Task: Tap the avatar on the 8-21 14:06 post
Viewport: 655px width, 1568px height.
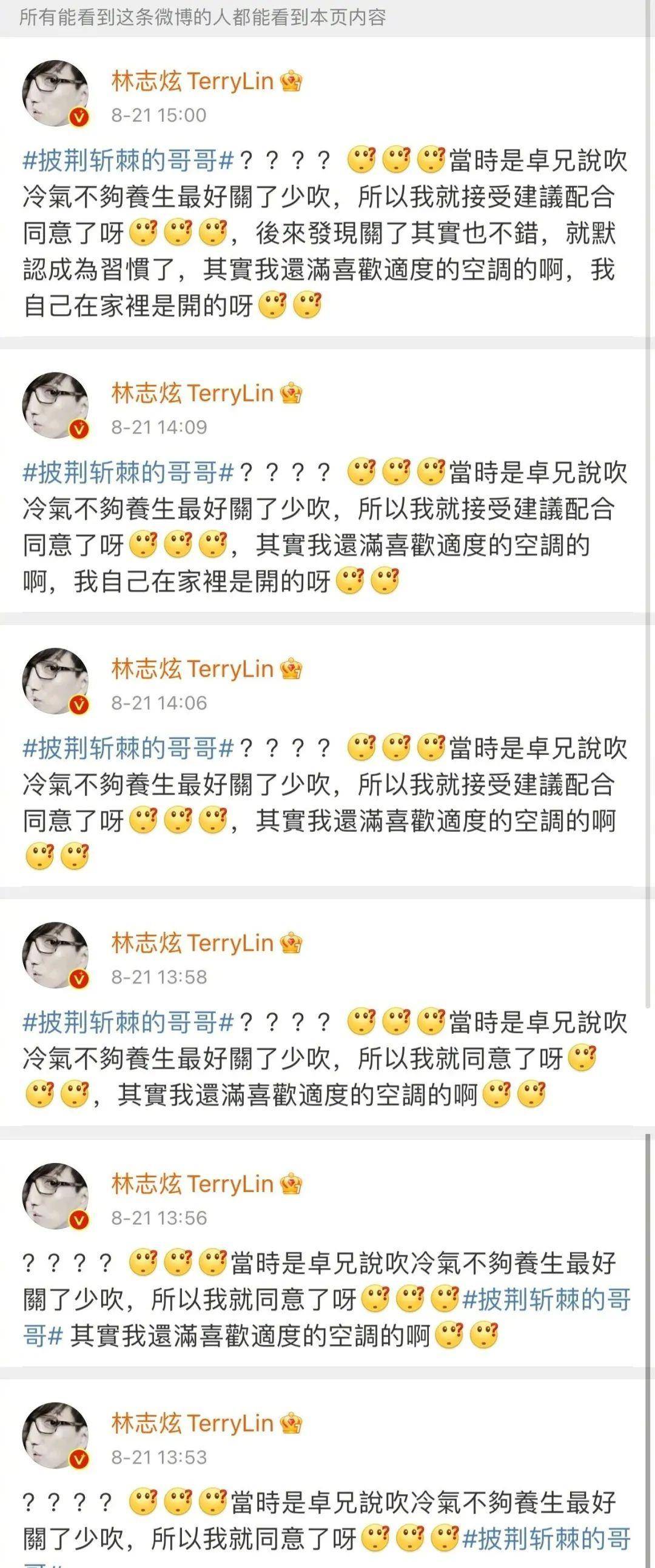Action: (x=55, y=681)
